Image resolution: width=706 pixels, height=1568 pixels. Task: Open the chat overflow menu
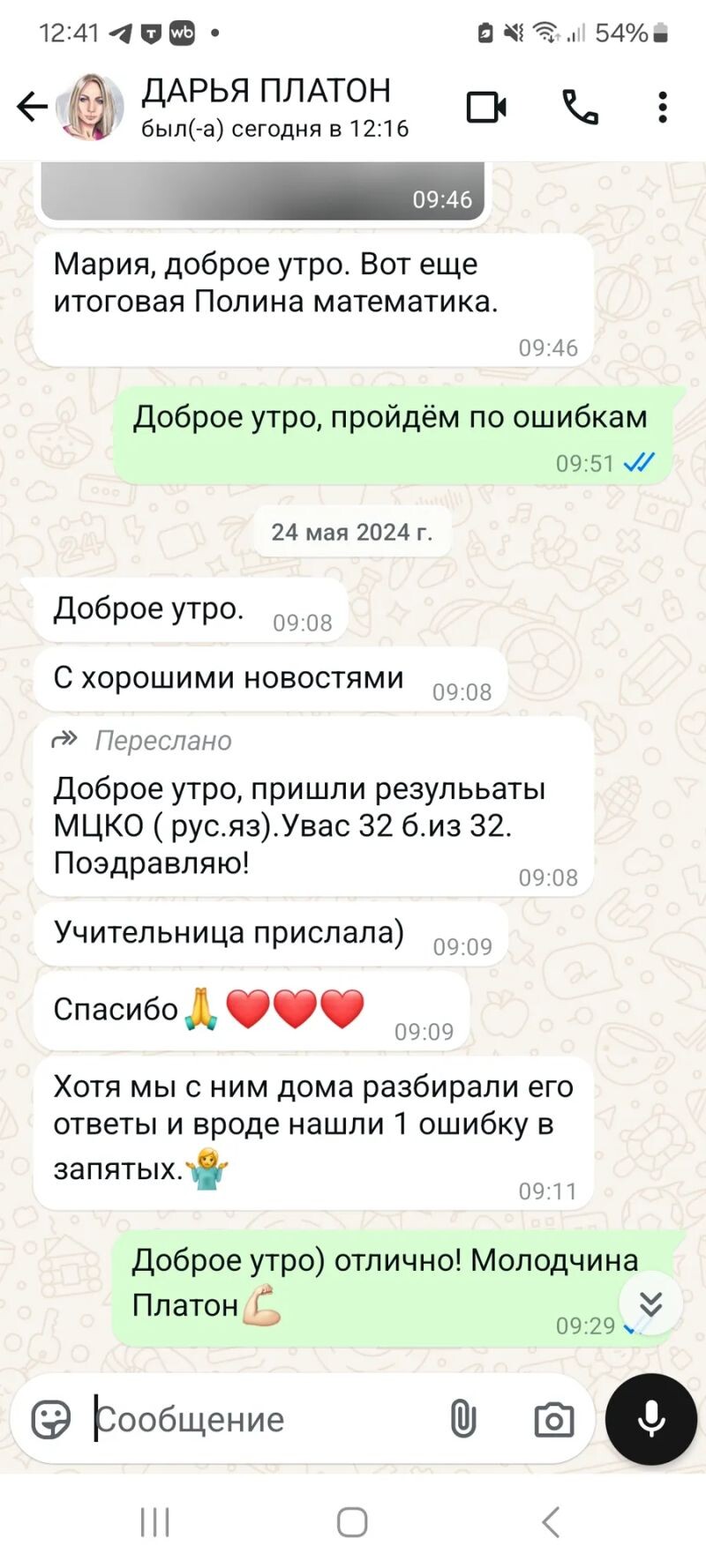[663, 108]
